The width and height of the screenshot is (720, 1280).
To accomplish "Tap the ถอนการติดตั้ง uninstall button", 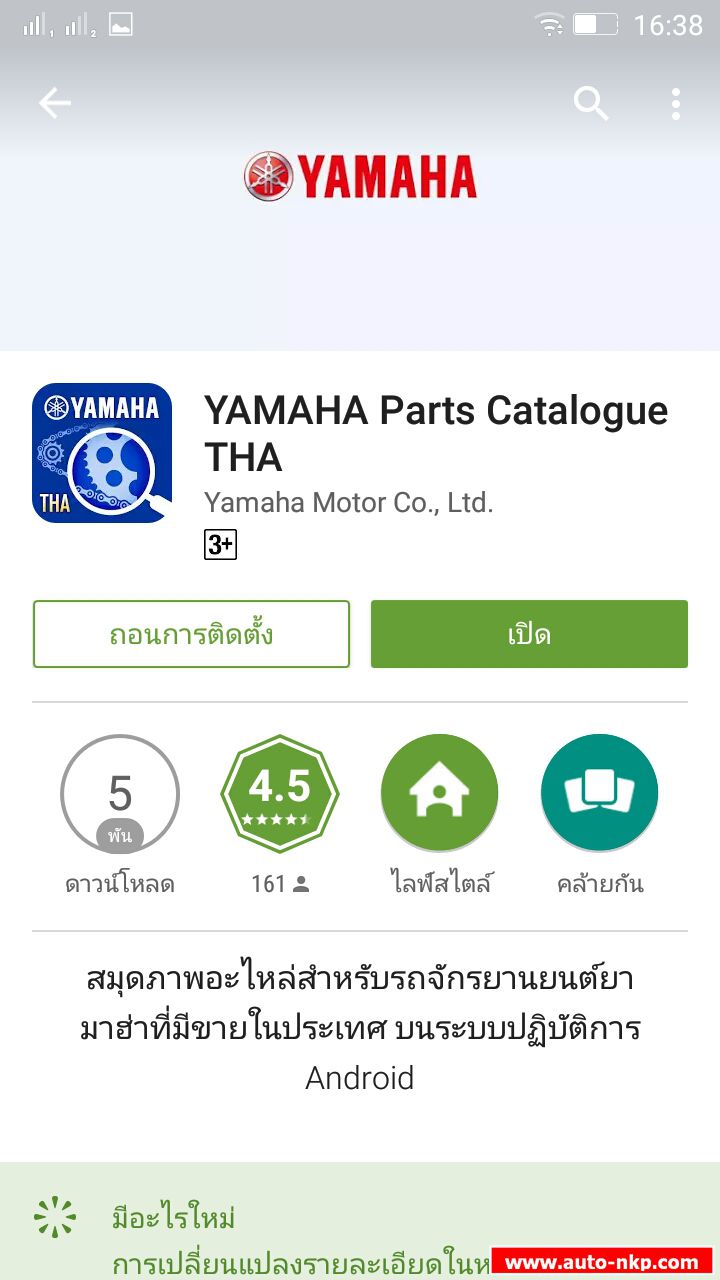I will pyautogui.click(x=191, y=634).
